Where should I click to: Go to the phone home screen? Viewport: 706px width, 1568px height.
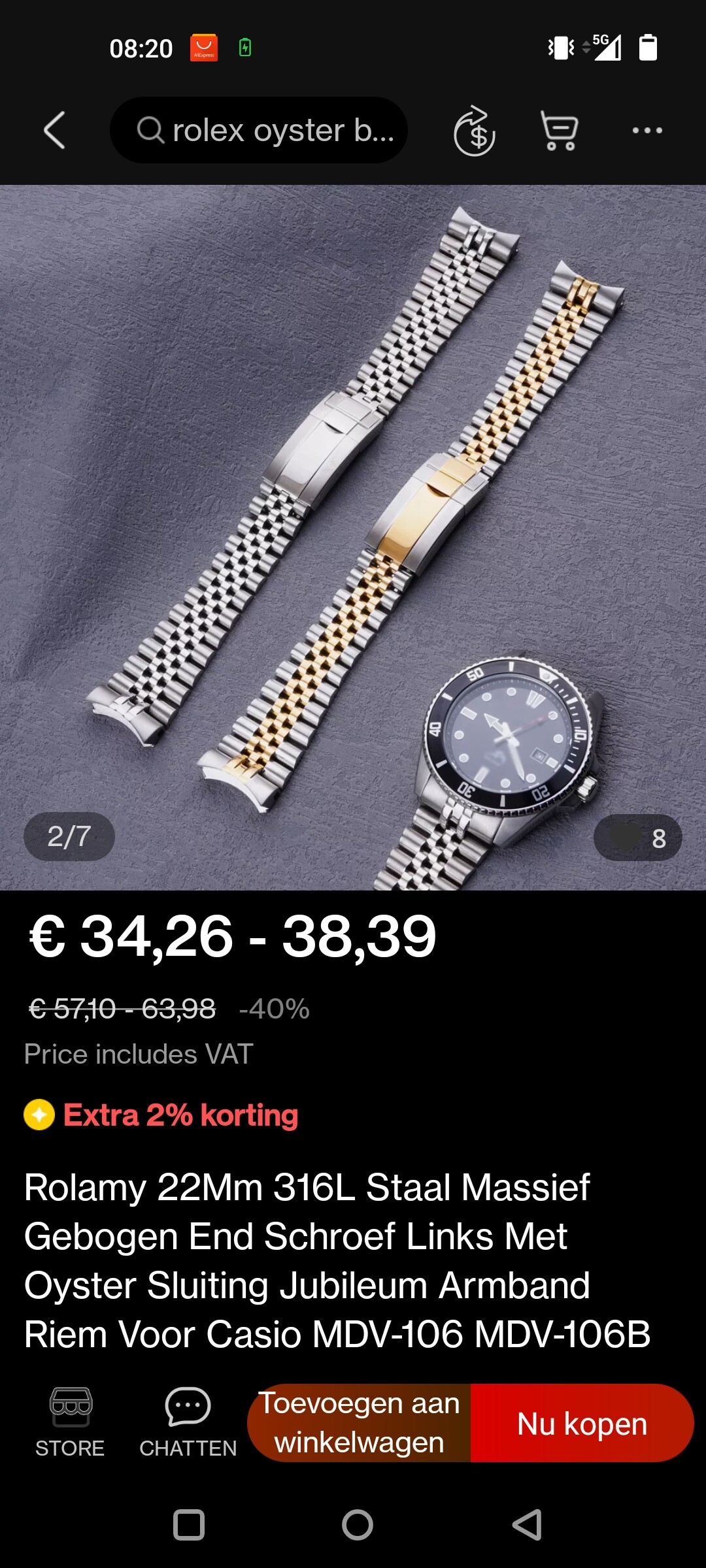[x=358, y=1525]
